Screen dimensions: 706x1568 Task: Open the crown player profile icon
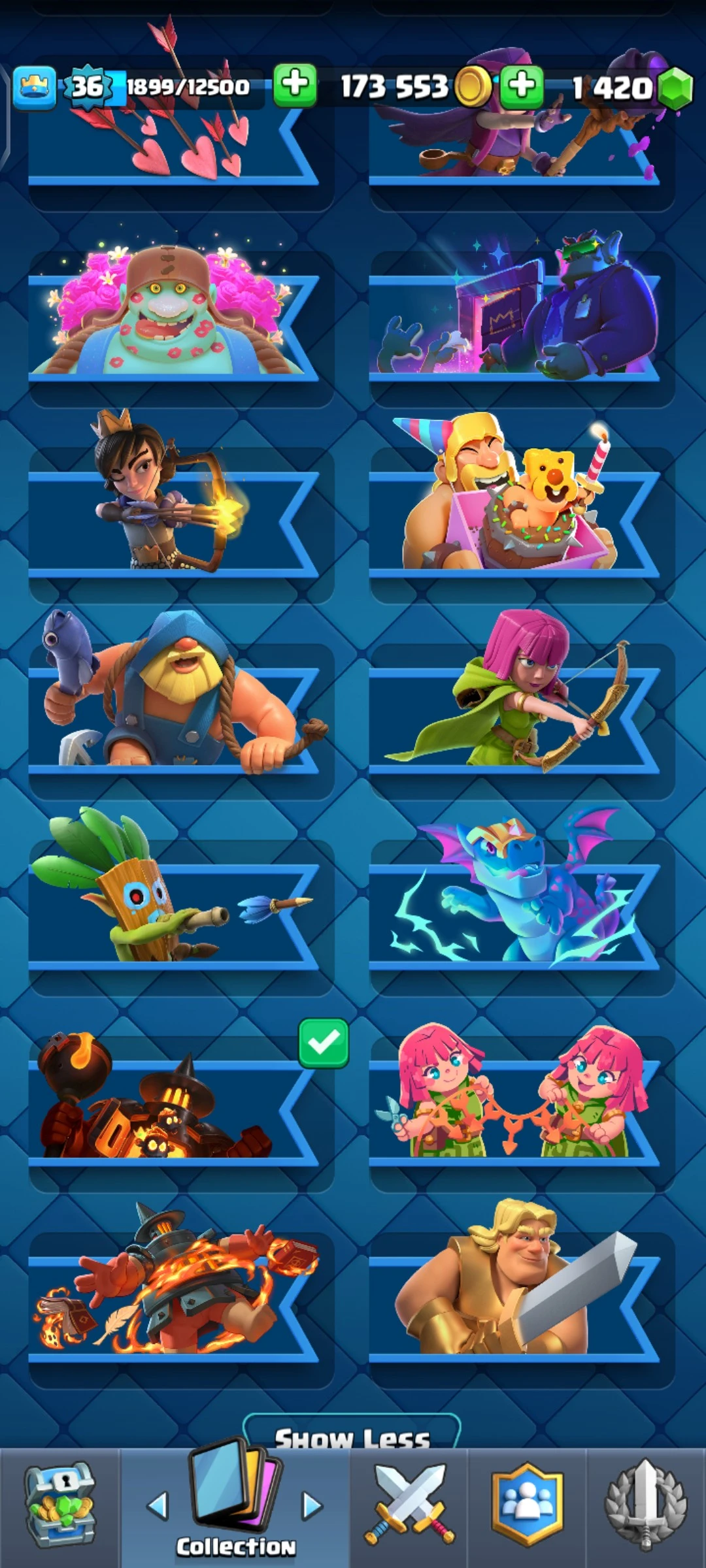(x=34, y=87)
